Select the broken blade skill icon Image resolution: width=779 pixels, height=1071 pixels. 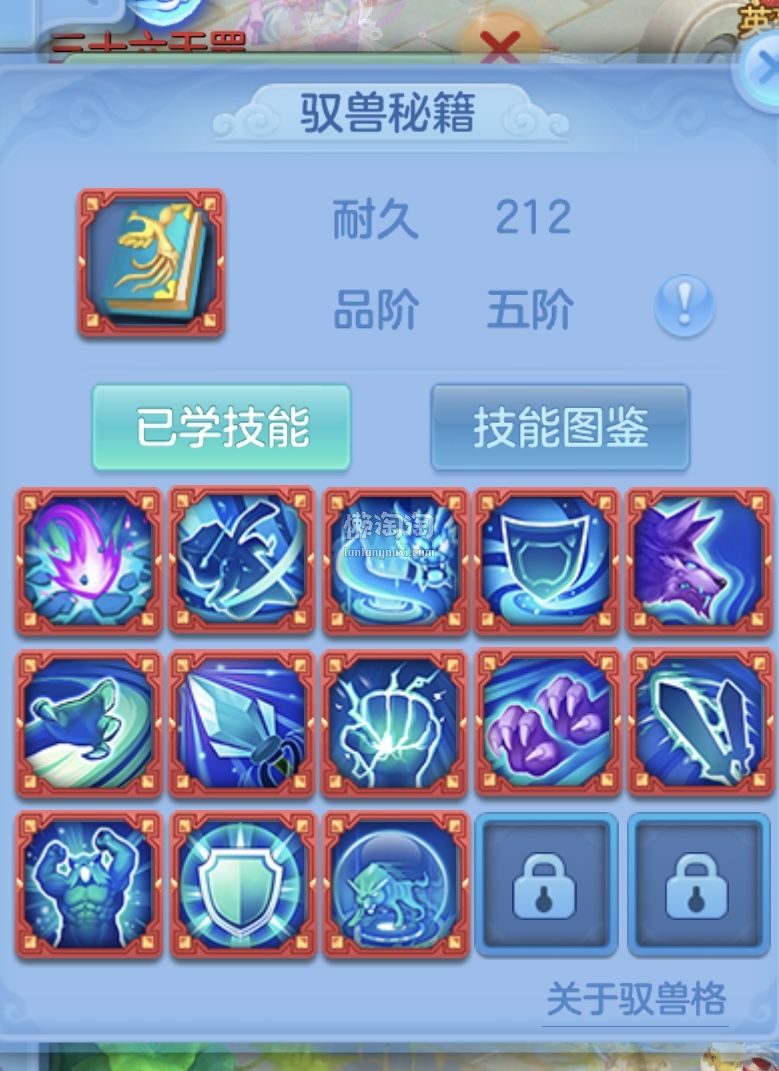(699, 724)
